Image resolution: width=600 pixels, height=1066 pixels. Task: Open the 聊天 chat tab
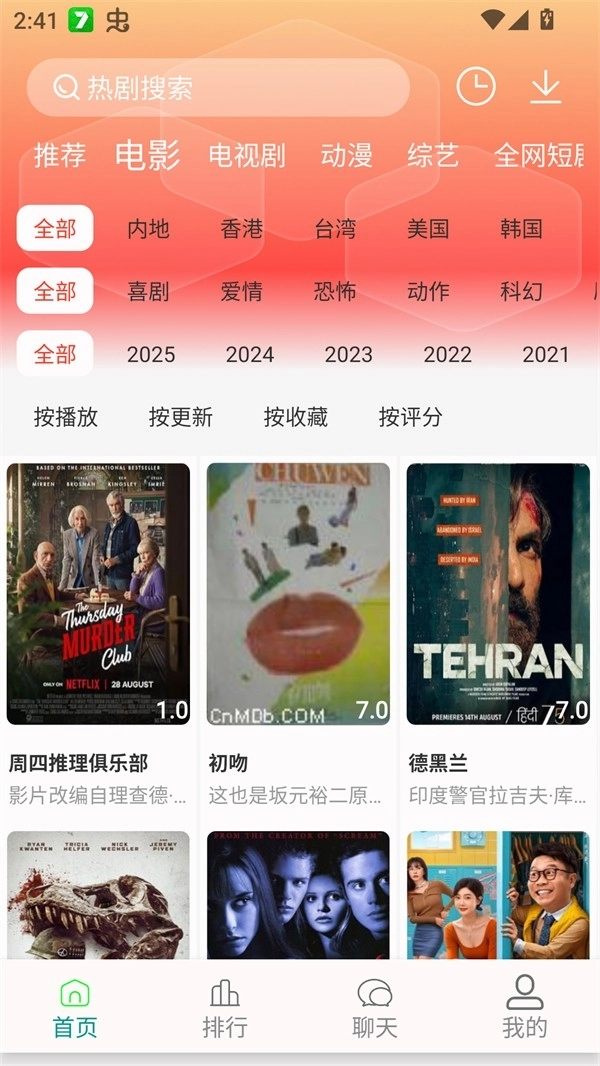[375, 1008]
